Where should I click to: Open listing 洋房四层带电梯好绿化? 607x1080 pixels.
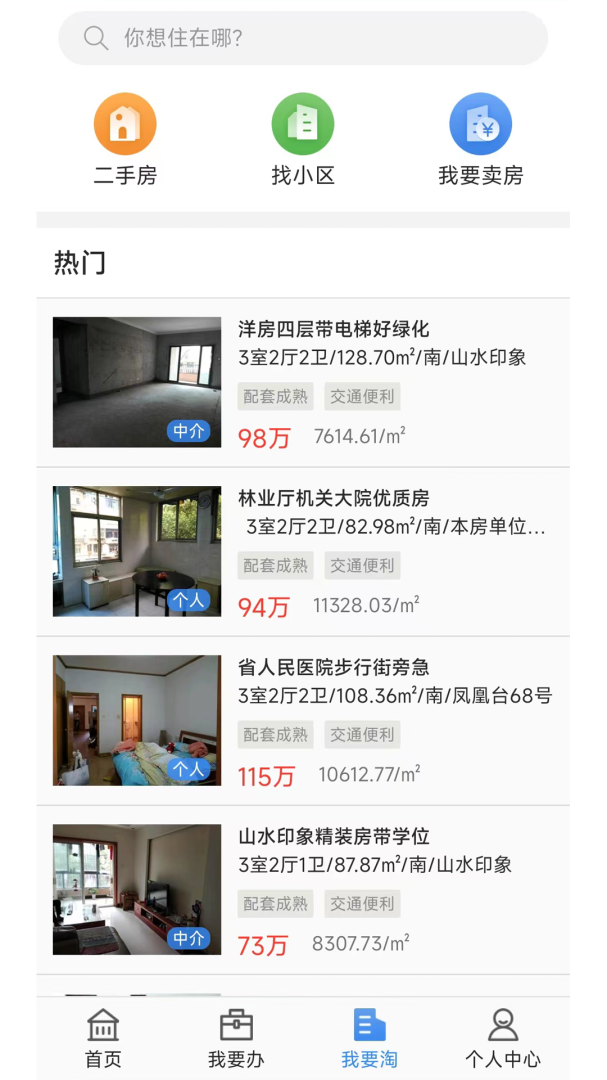(303, 382)
